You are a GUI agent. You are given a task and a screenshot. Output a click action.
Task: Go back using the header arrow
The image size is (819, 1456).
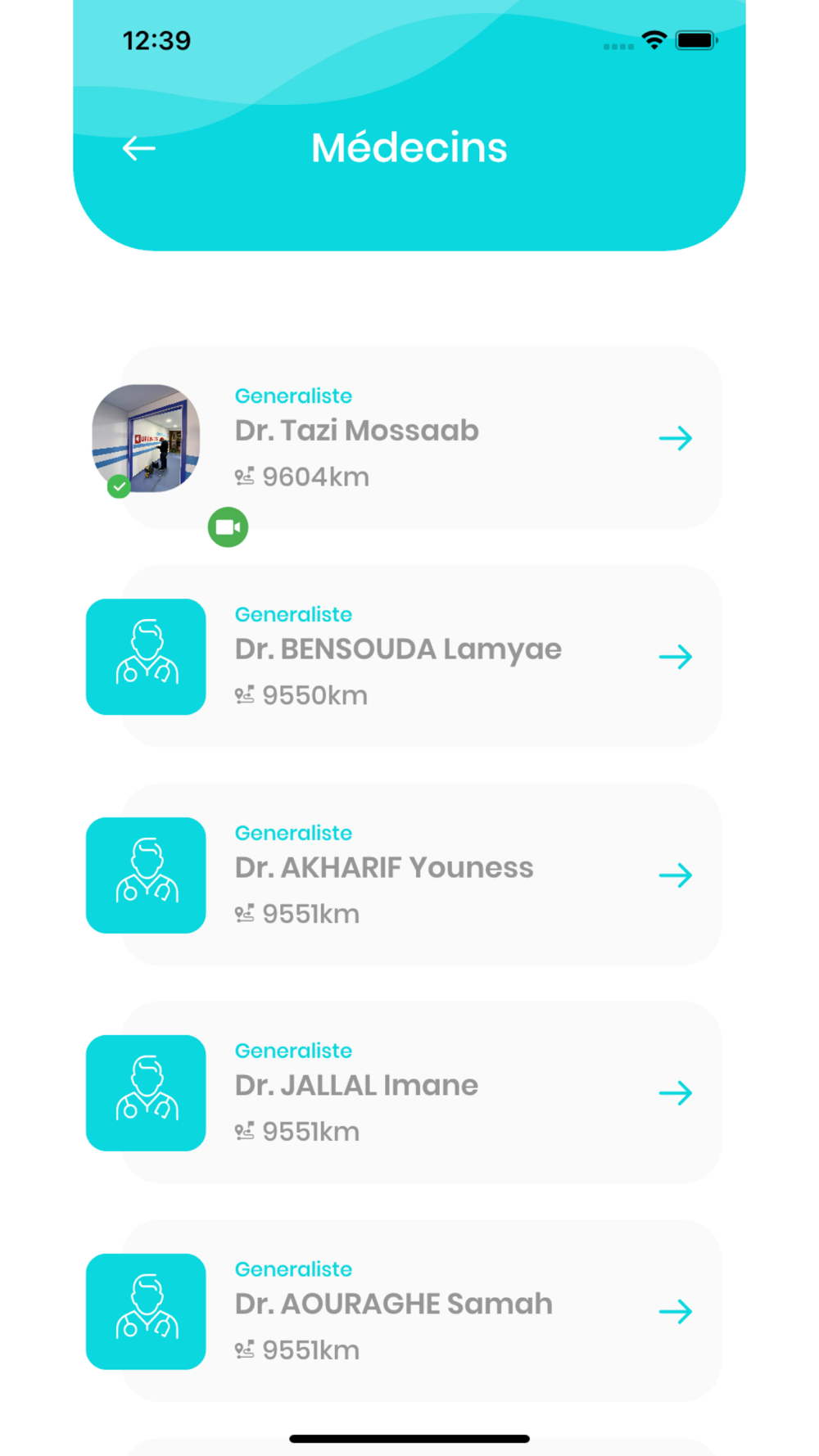(x=139, y=148)
